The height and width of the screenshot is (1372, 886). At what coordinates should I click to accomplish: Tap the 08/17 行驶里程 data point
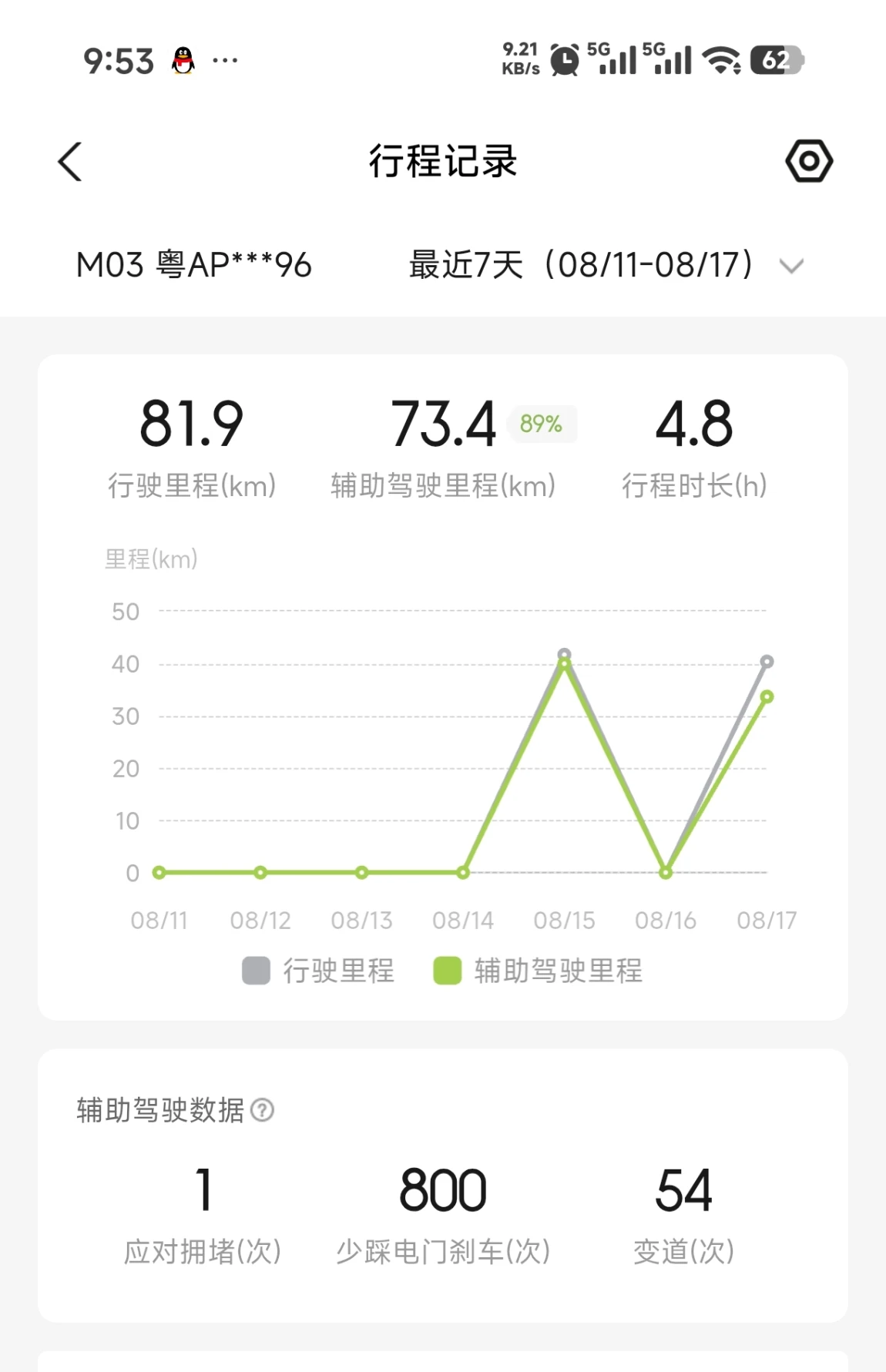click(767, 661)
